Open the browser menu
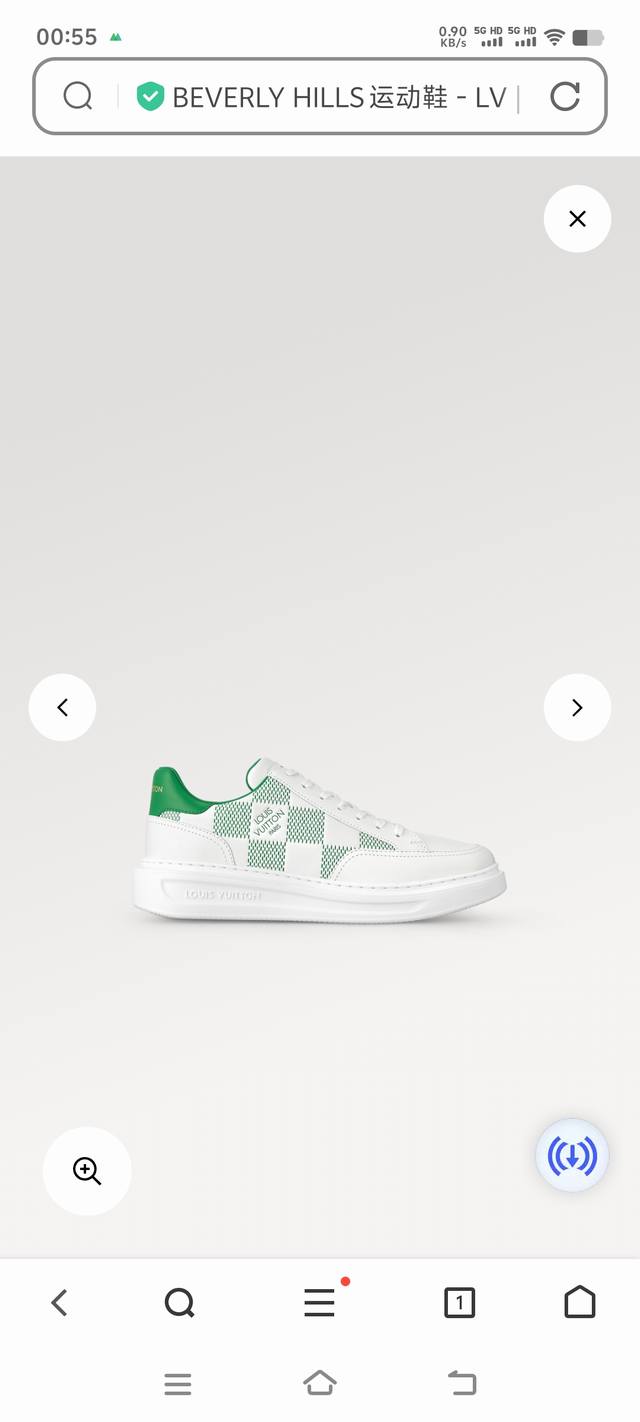 click(319, 1302)
